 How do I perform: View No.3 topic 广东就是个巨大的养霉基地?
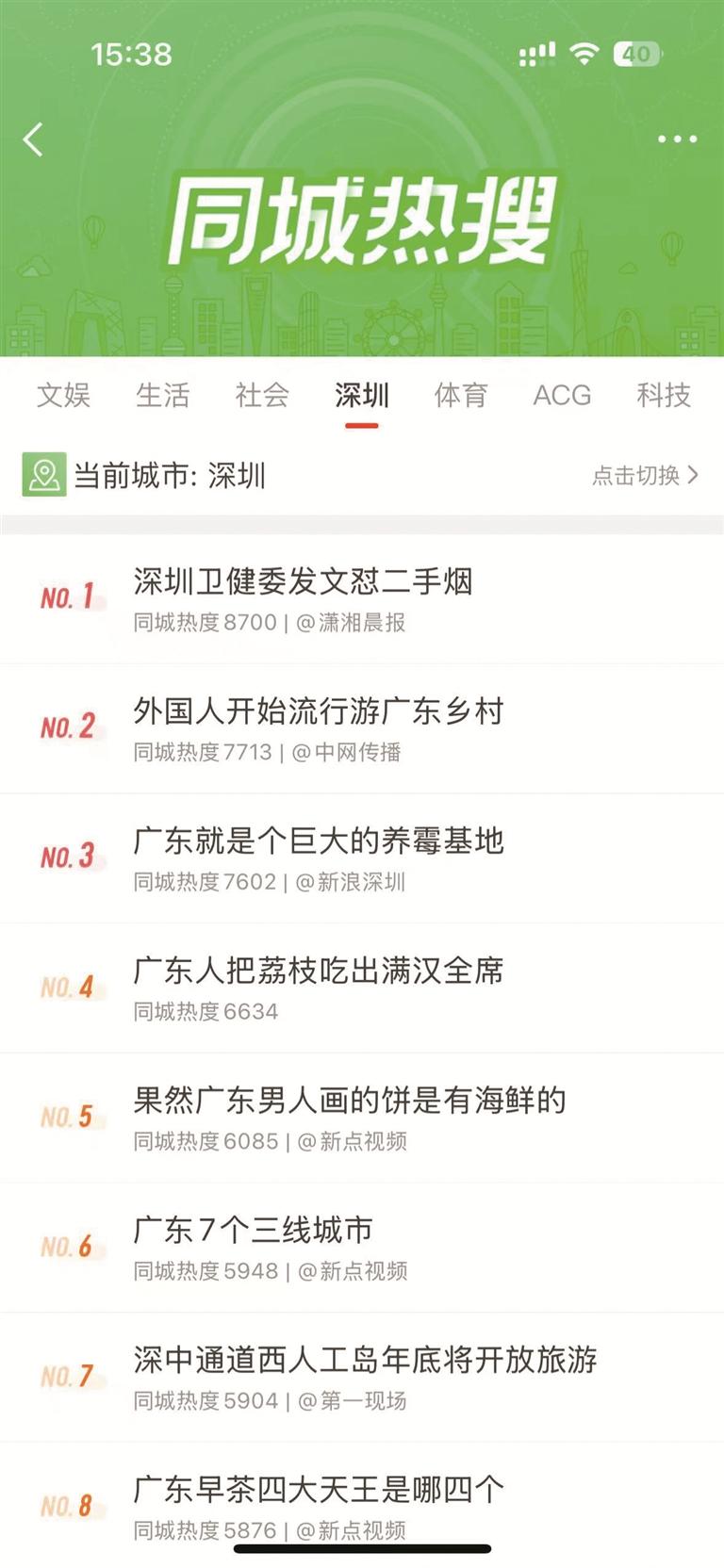point(319,841)
